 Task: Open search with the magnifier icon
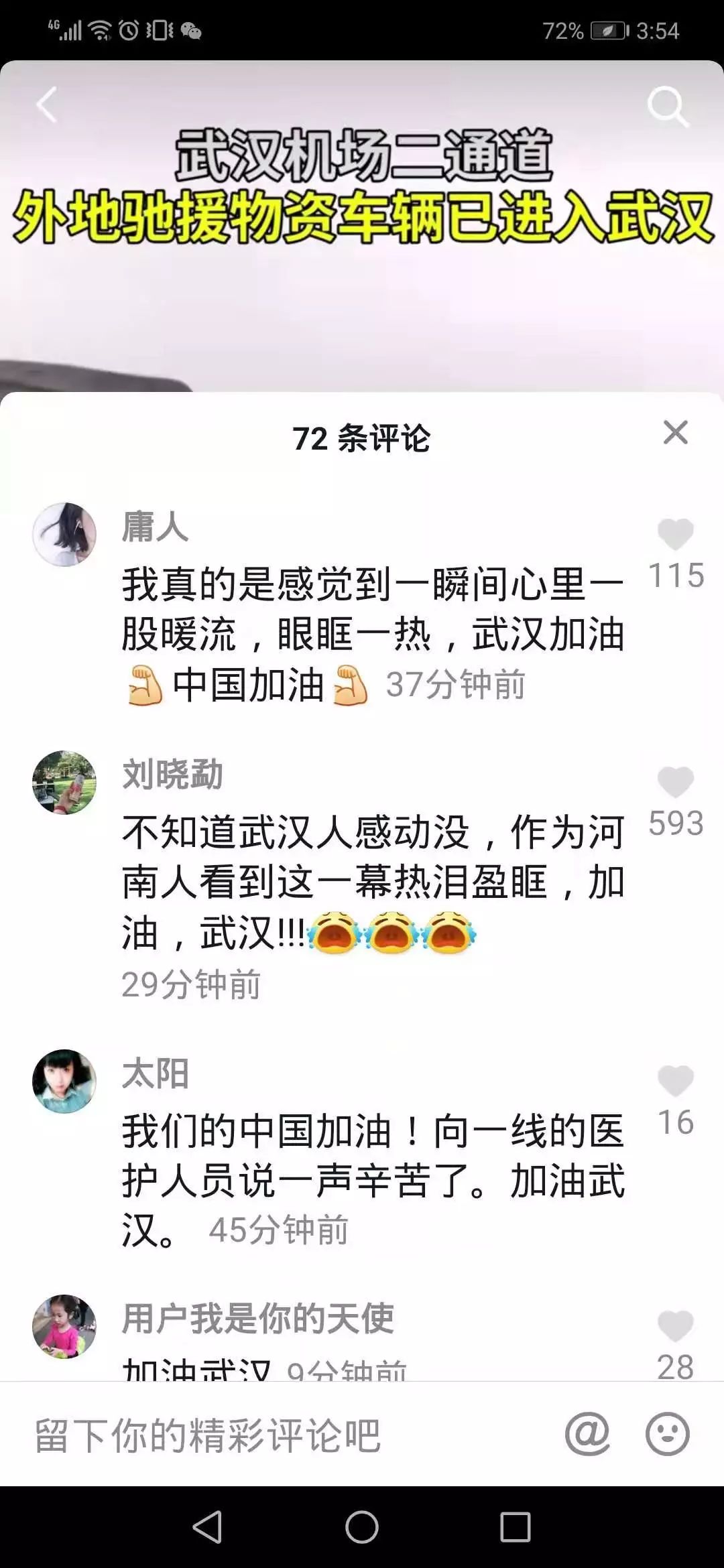[x=667, y=106]
